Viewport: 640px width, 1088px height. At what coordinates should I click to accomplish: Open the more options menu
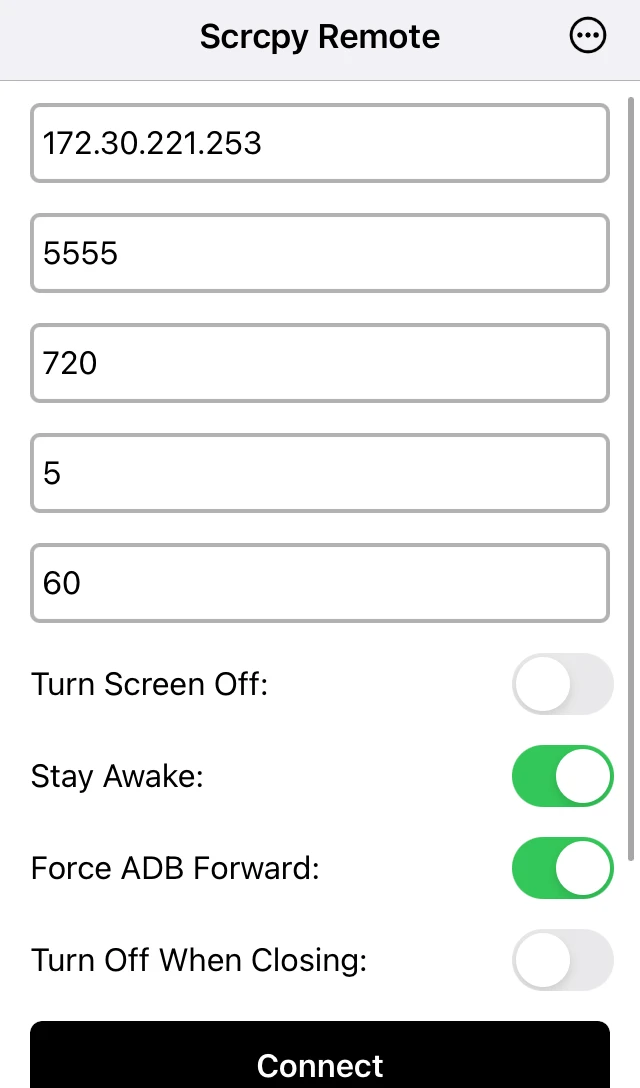click(587, 37)
